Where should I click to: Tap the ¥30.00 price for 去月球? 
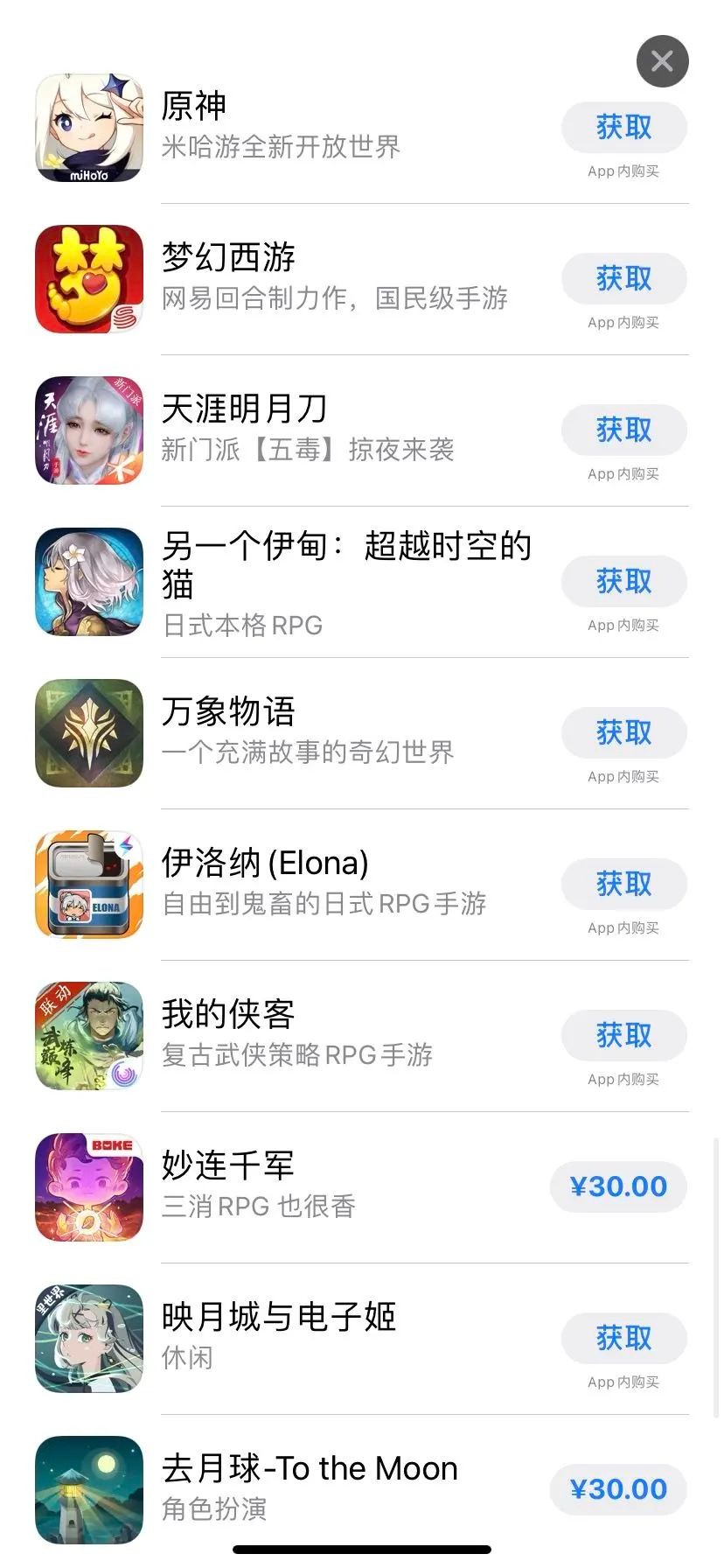pos(618,1490)
